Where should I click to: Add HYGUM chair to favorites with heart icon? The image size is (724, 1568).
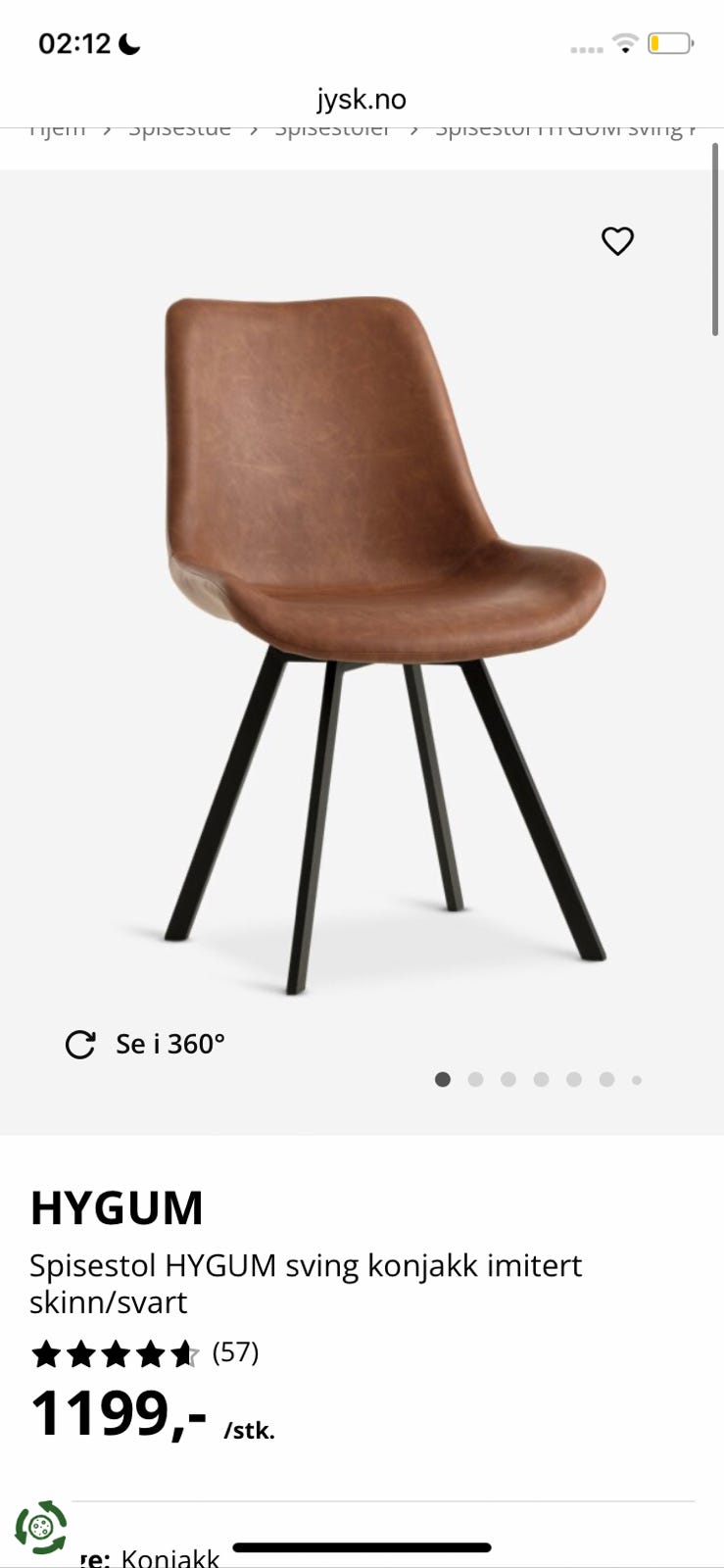click(617, 241)
